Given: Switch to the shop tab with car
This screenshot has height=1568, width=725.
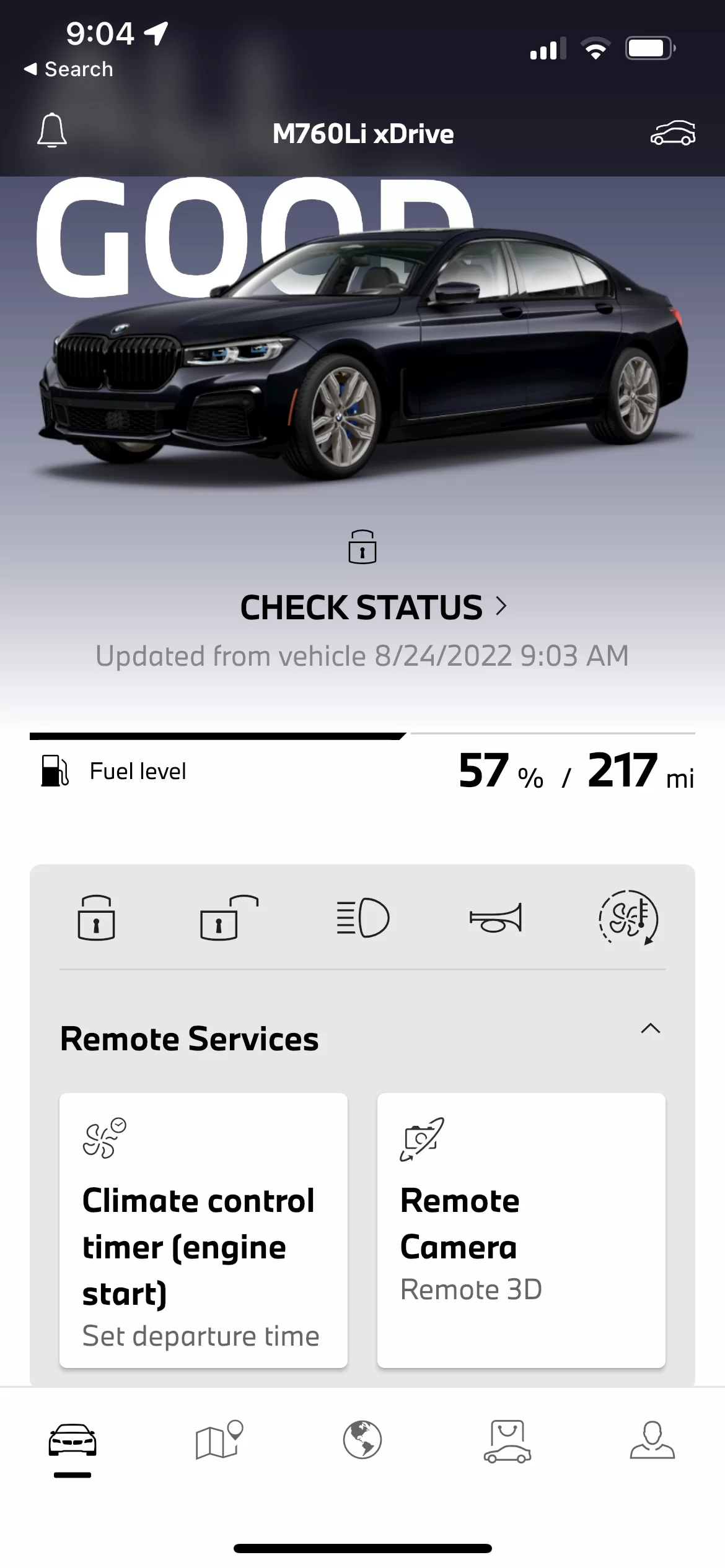Looking at the screenshot, I should pyautogui.click(x=507, y=1442).
